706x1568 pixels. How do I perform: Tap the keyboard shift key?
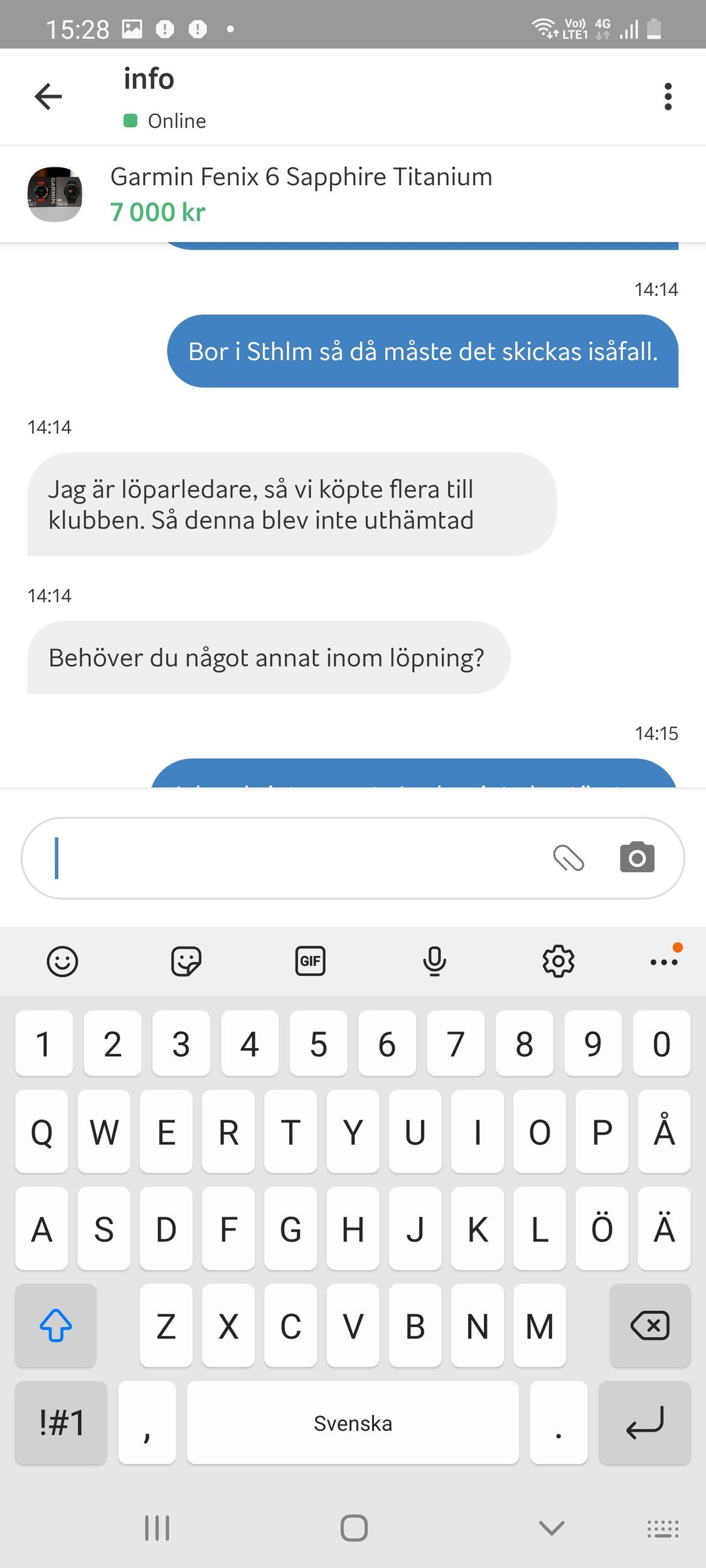[x=56, y=1326]
